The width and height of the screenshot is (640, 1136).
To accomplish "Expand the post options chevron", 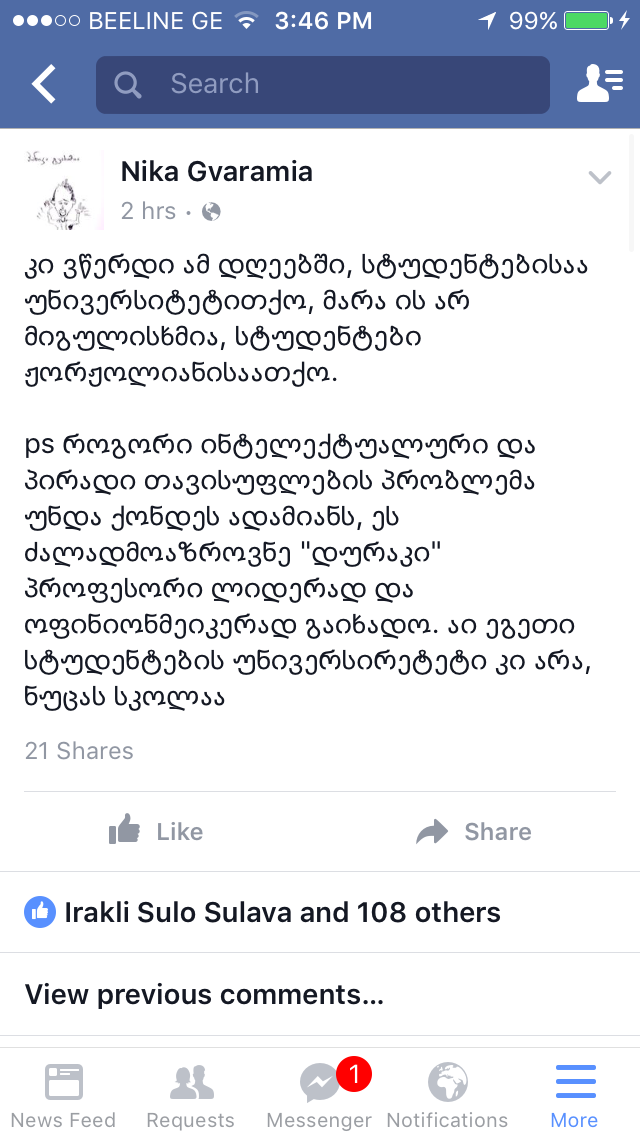I will tap(599, 178).
